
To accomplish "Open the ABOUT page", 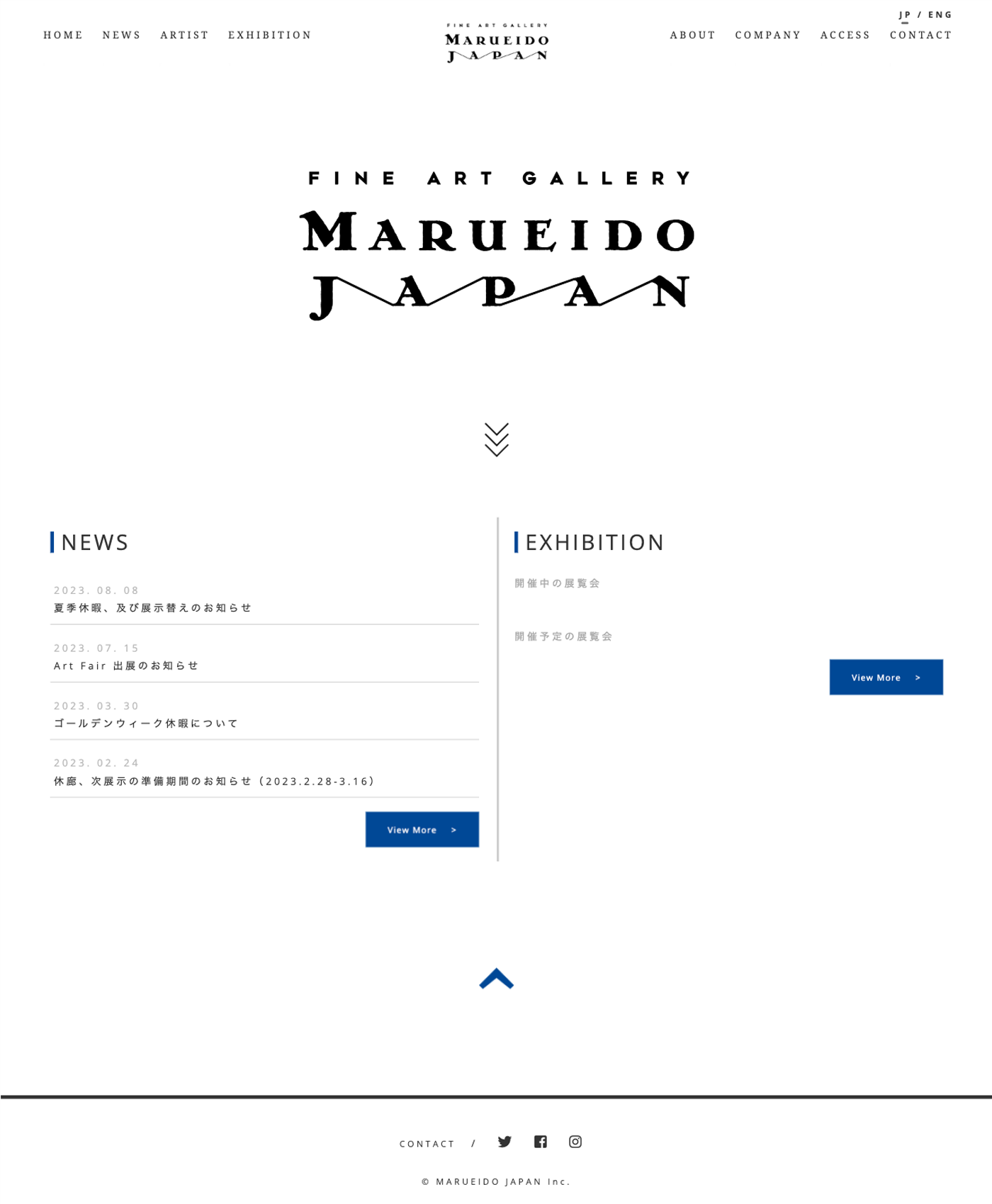I will [x=692, y=35].
